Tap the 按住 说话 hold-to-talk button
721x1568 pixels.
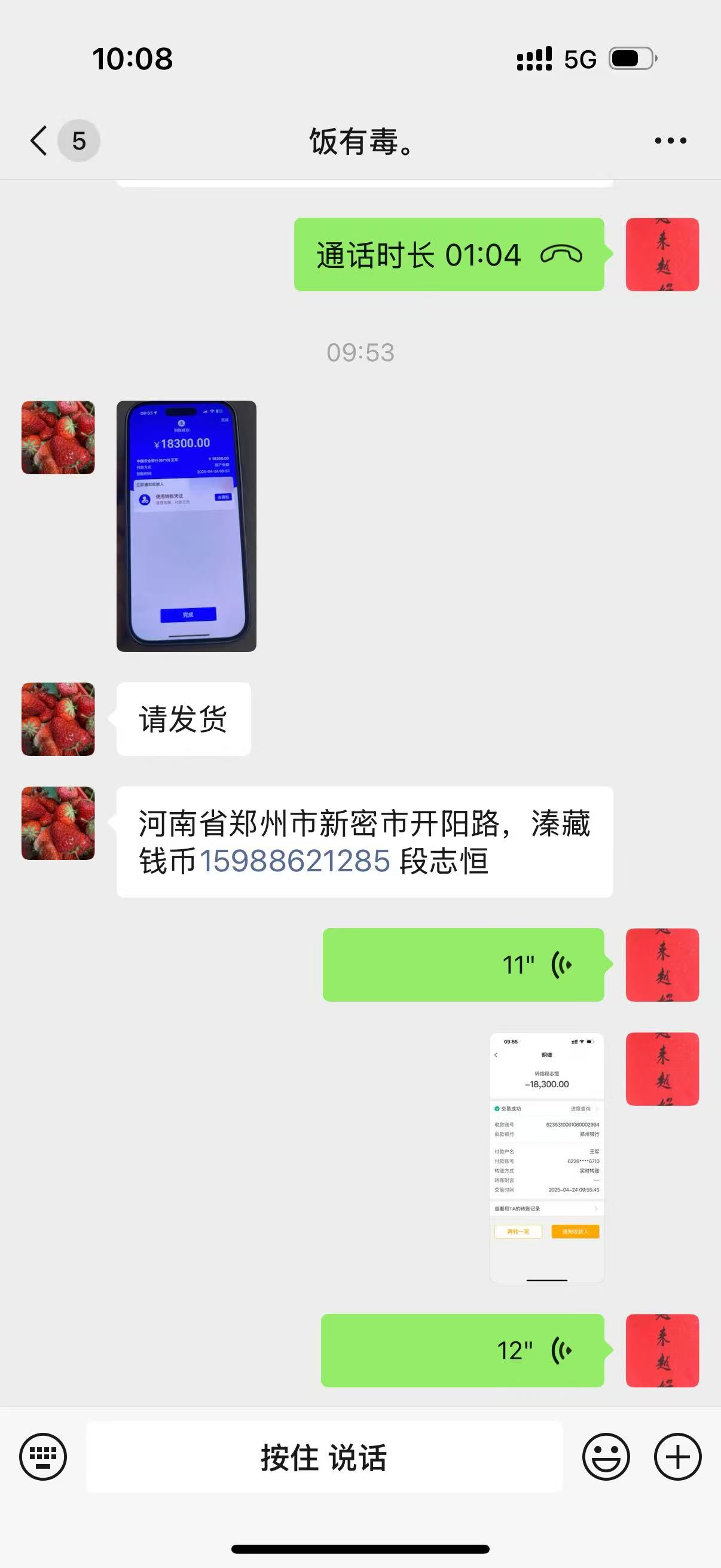click(324, 1457)
